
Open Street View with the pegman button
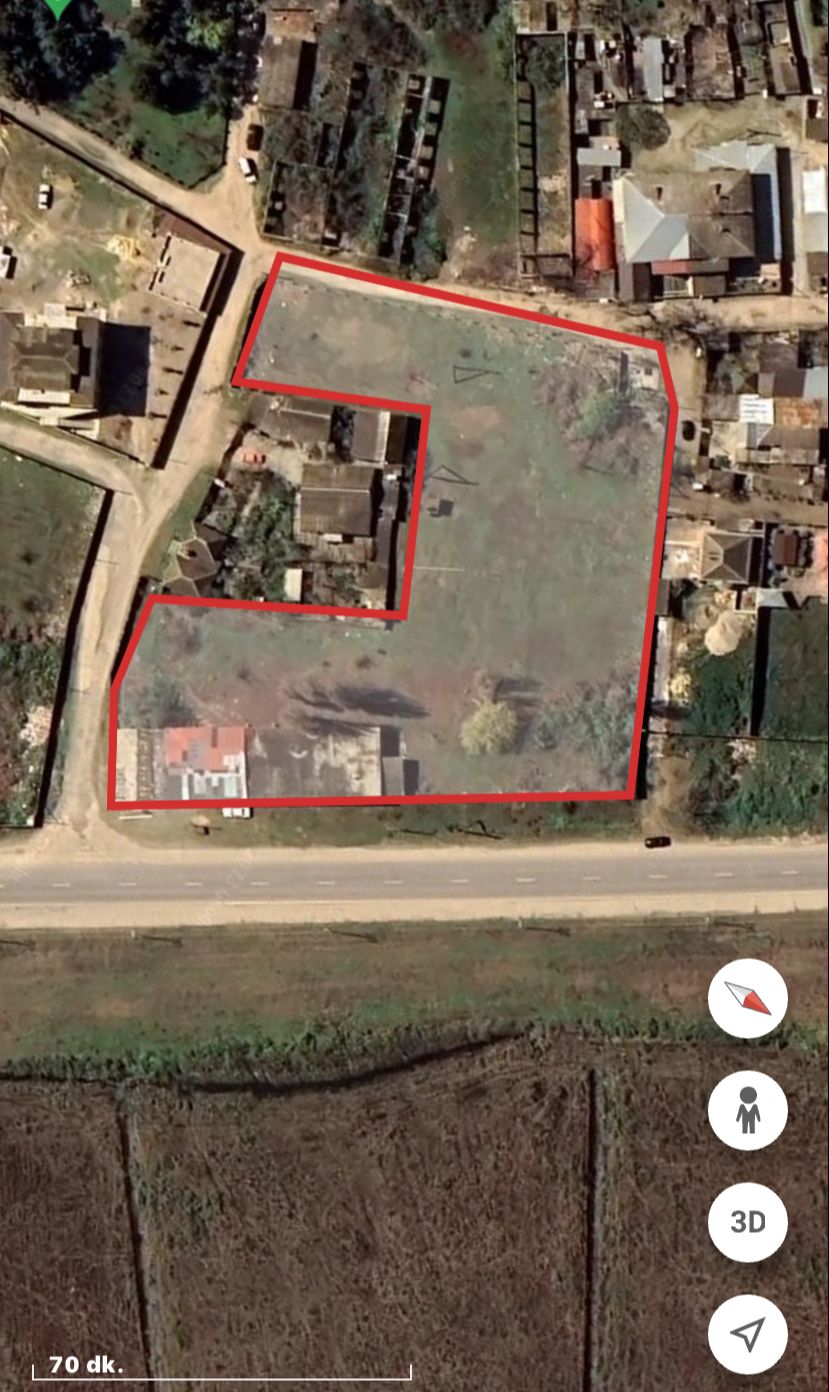coord(748,1110)
